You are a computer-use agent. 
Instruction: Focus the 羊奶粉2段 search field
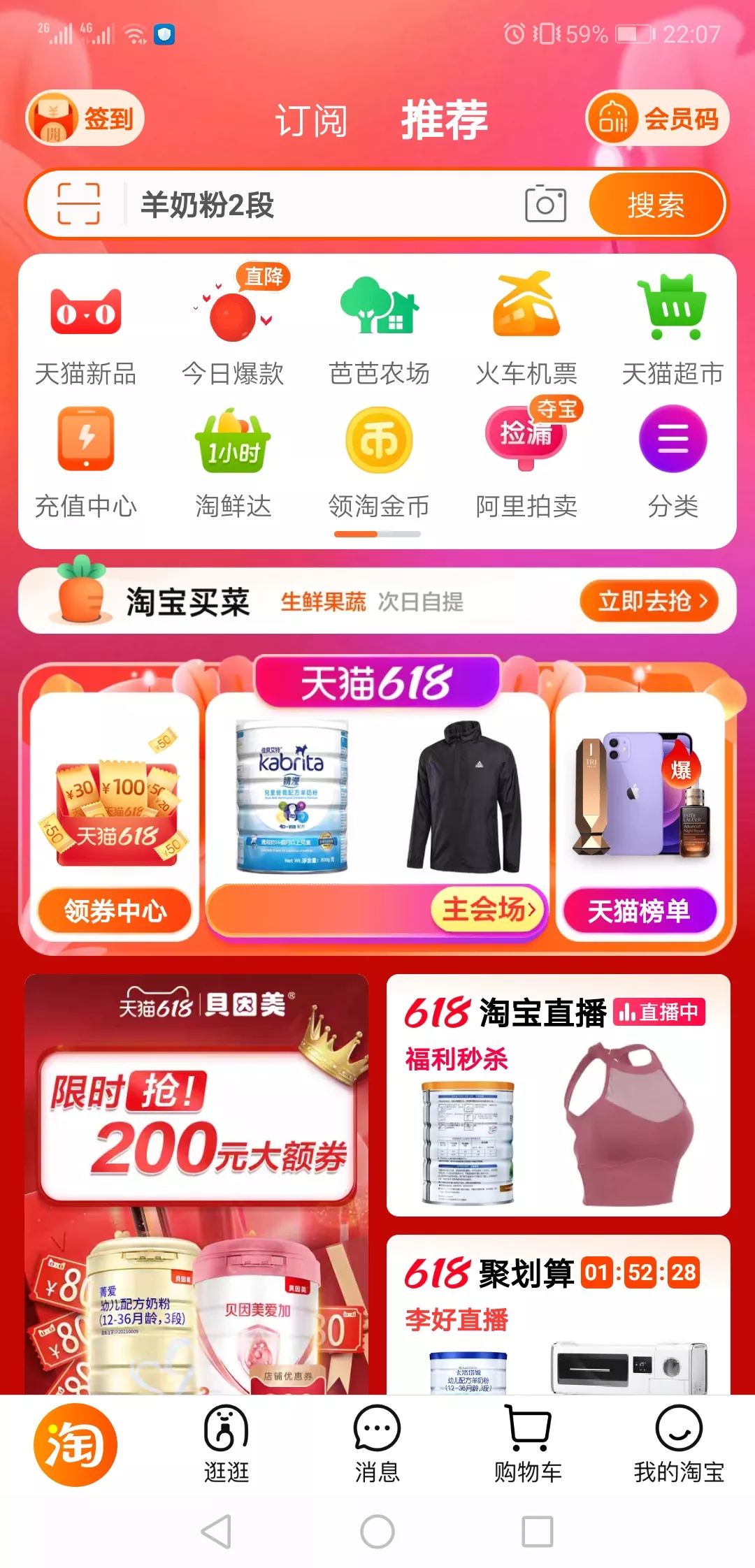point(322,205)
